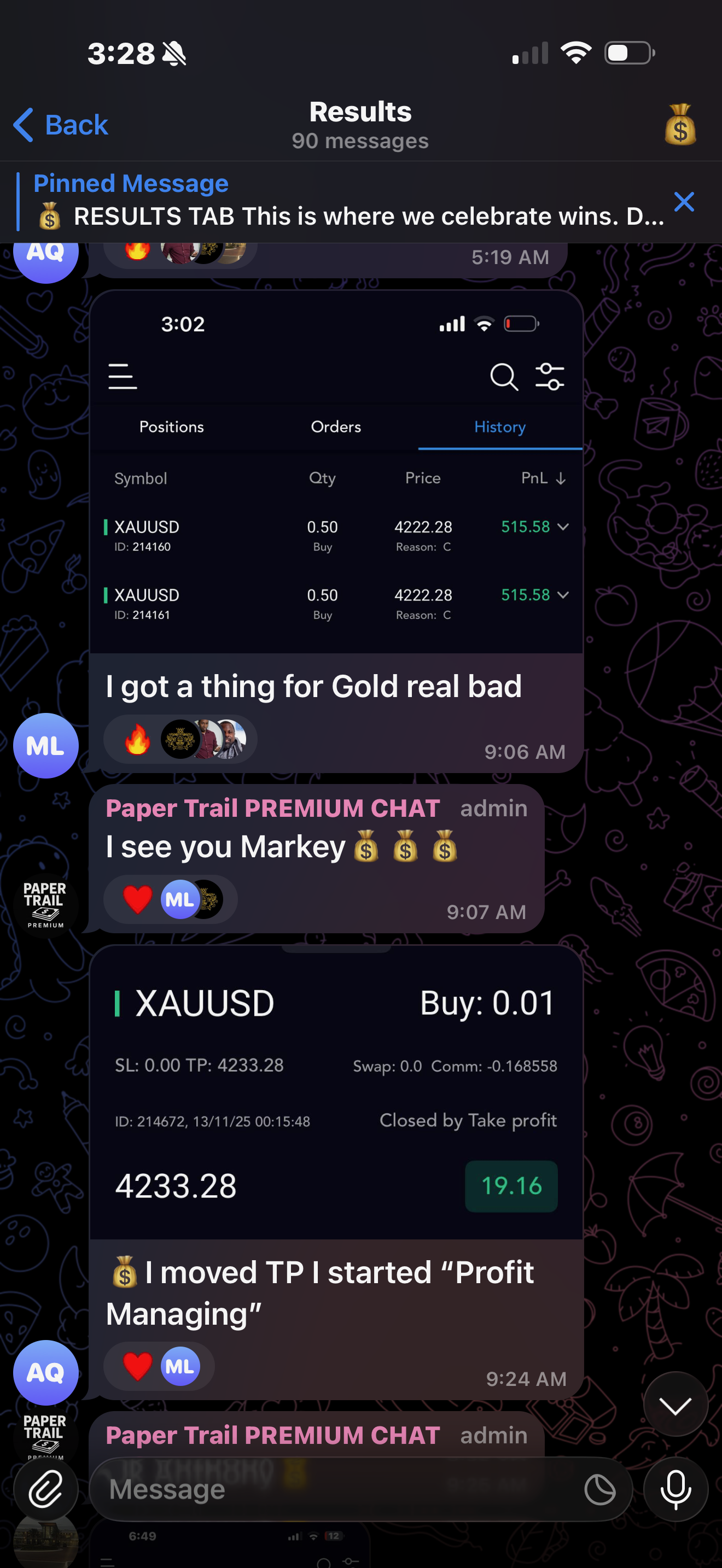The width and height of the screenshot is (722, 1568).
Task: Open AQ's profile avatar
Action: [x=45, y=1372]
